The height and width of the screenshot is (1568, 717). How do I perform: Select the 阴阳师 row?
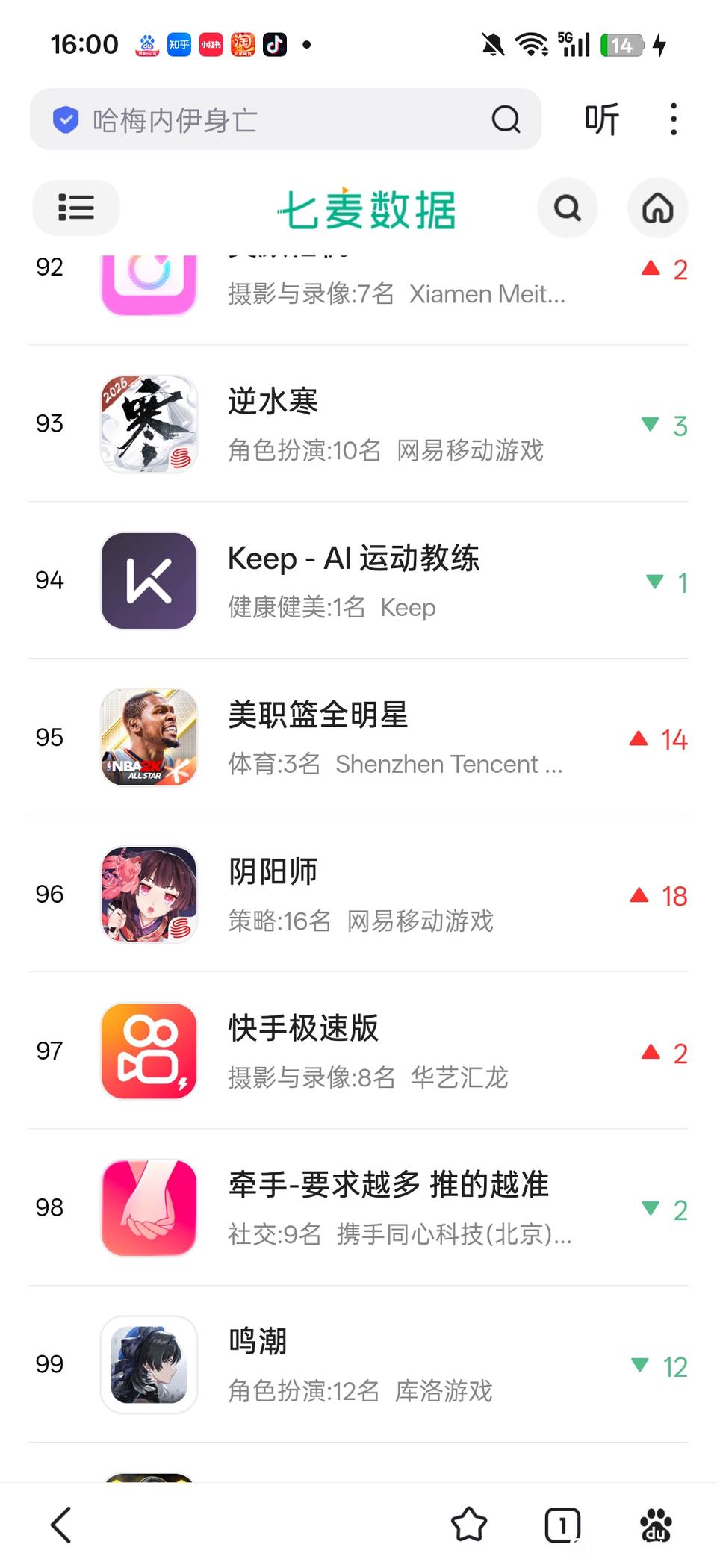358,895
